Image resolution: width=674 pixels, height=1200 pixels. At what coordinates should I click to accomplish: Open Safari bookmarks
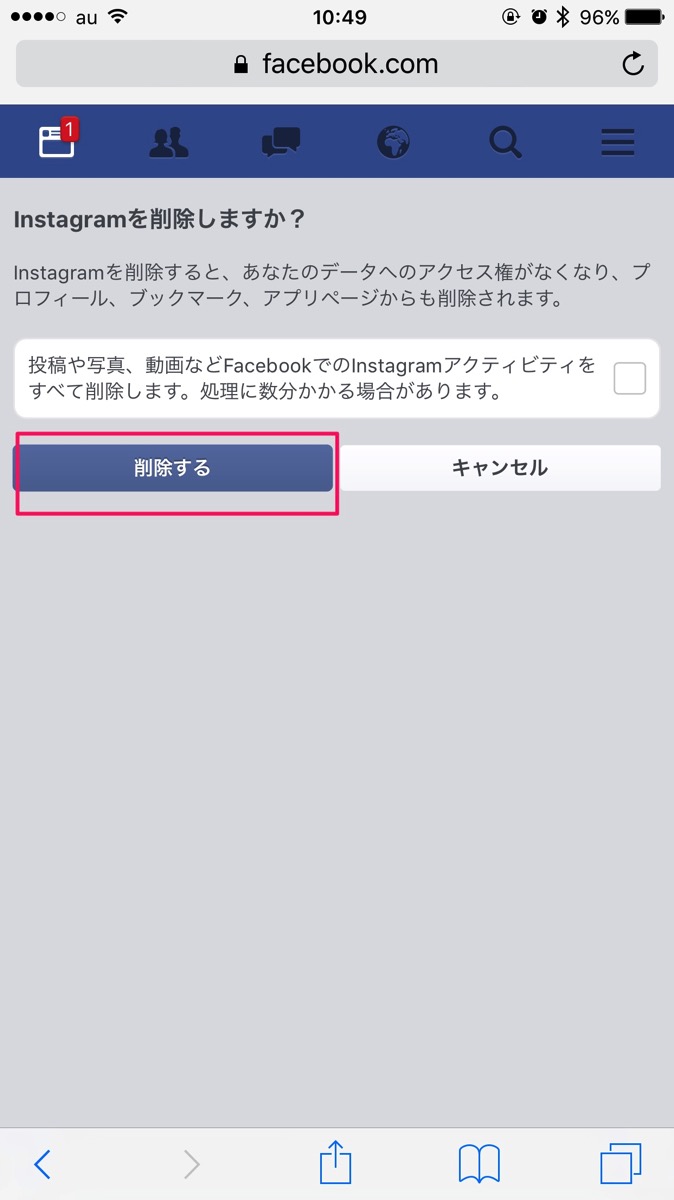pos(479,1164)
